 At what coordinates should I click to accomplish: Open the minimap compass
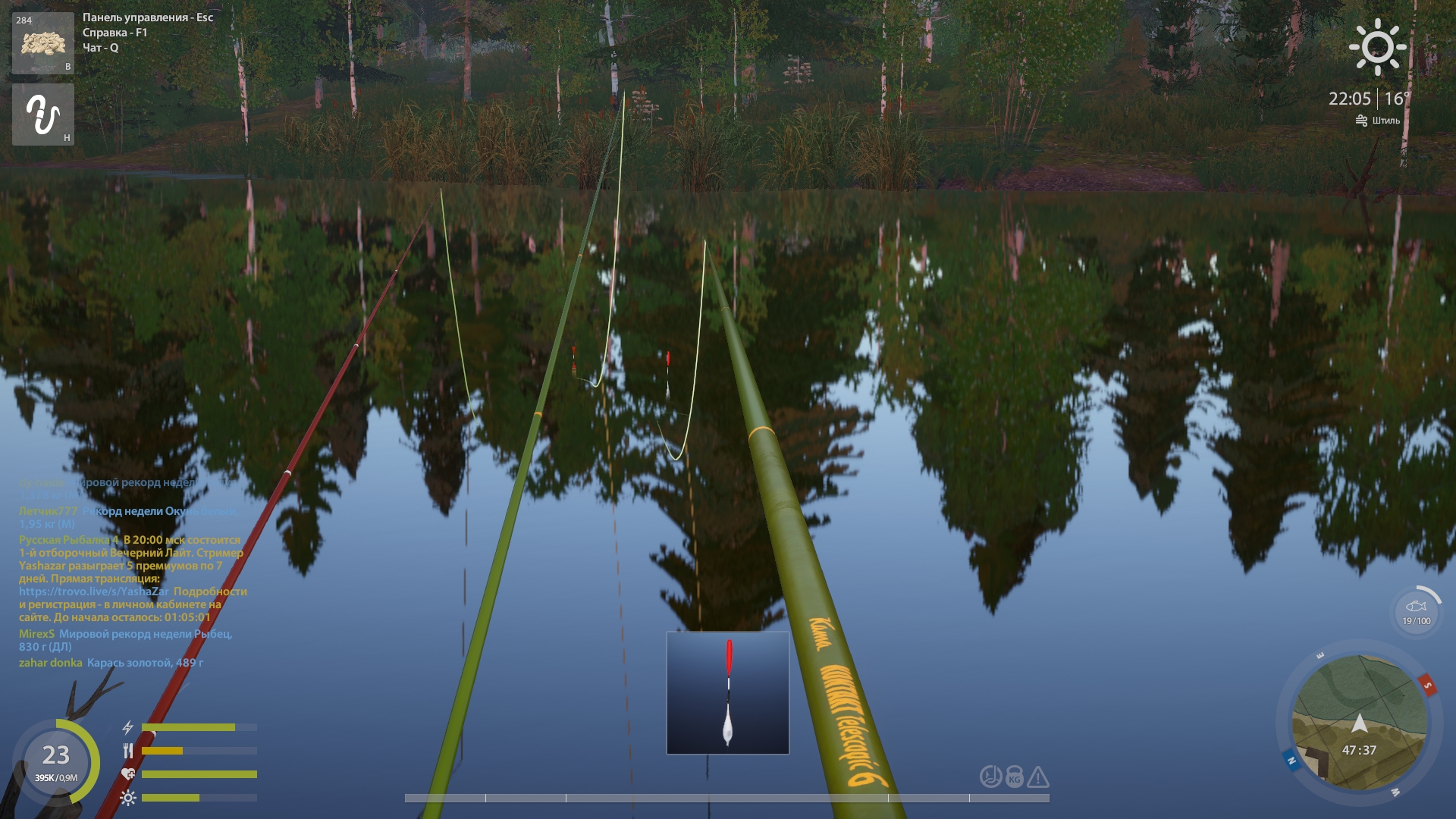1358,723
